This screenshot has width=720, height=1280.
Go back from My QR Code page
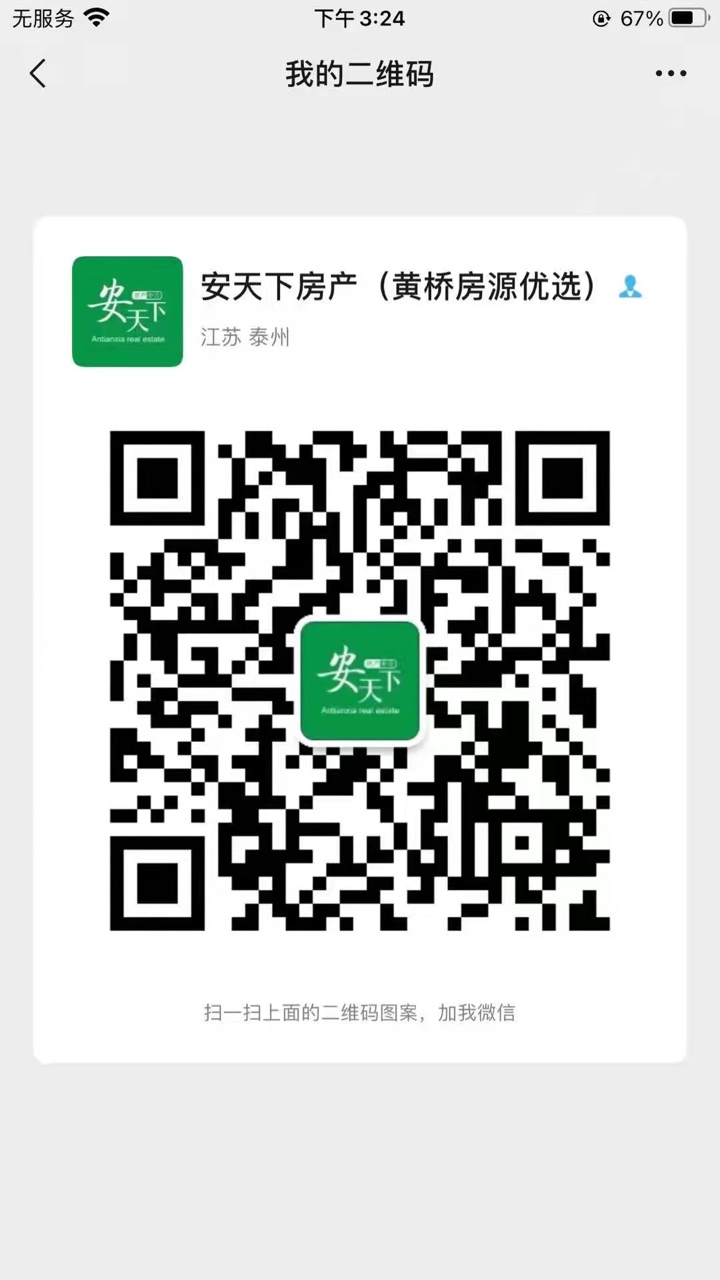[38, 73]
